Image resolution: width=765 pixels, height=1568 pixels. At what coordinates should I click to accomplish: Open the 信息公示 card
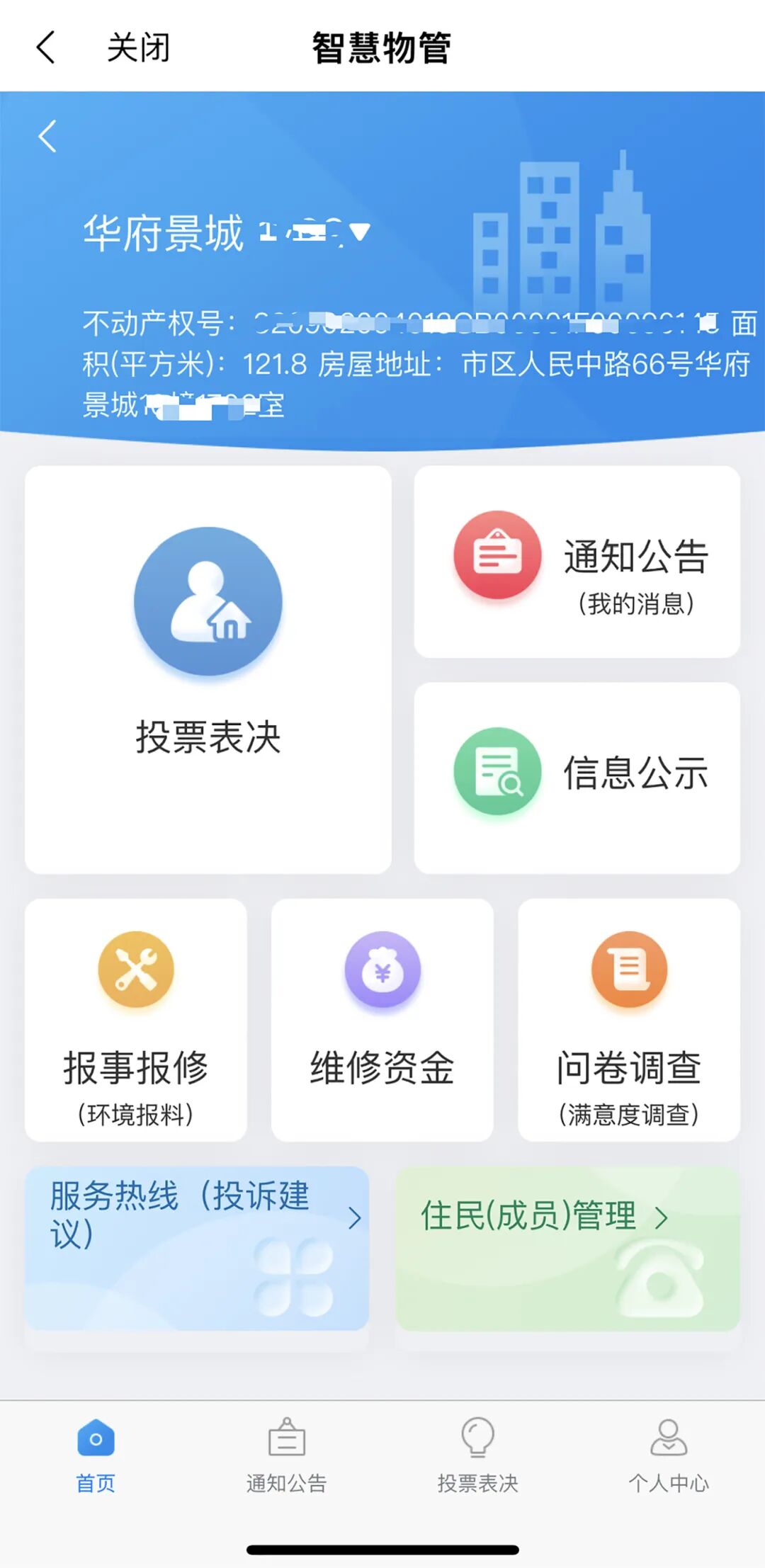click(577, 777)
